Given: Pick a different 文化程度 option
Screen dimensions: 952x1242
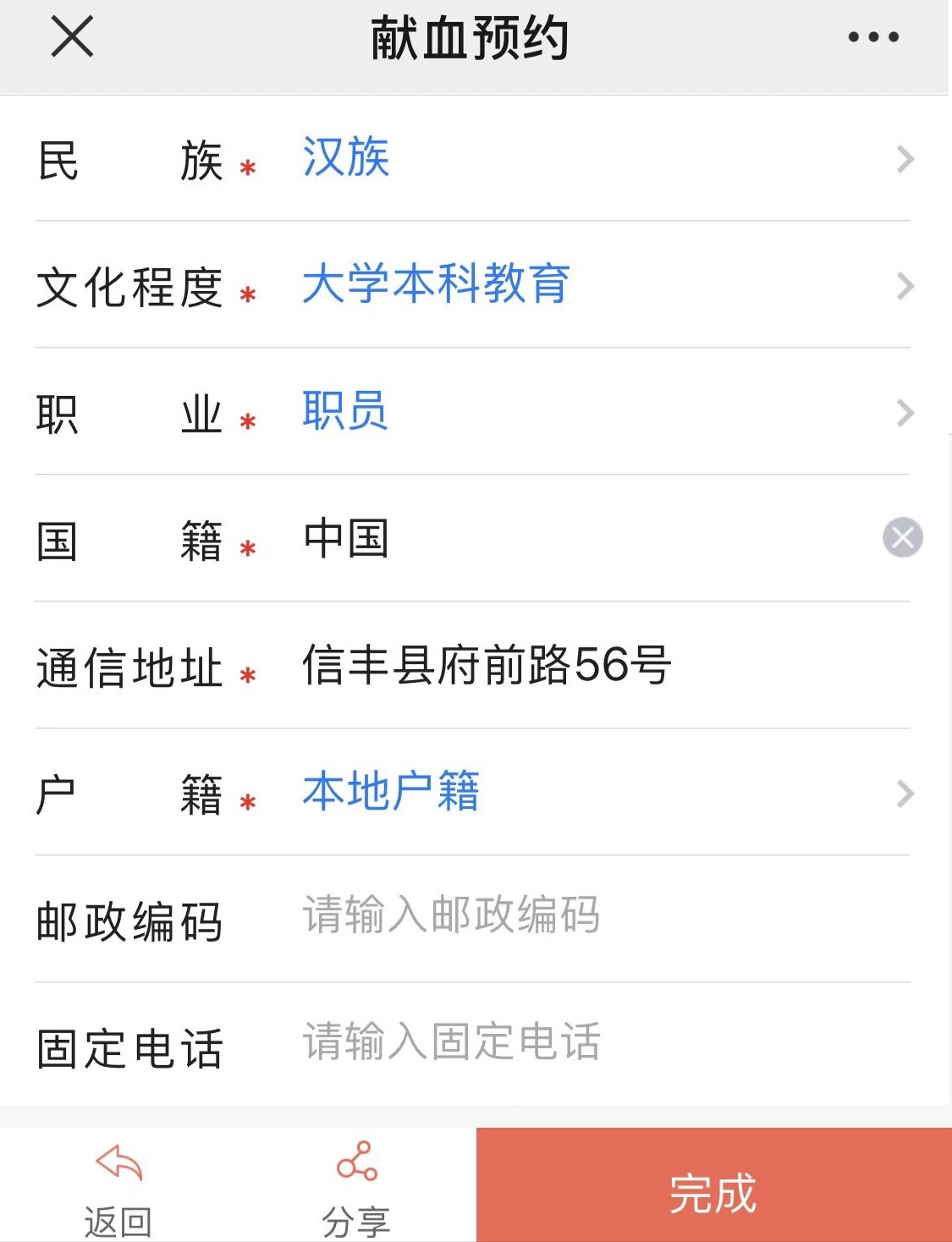Looking at the screenshot, I should (592, 285).
